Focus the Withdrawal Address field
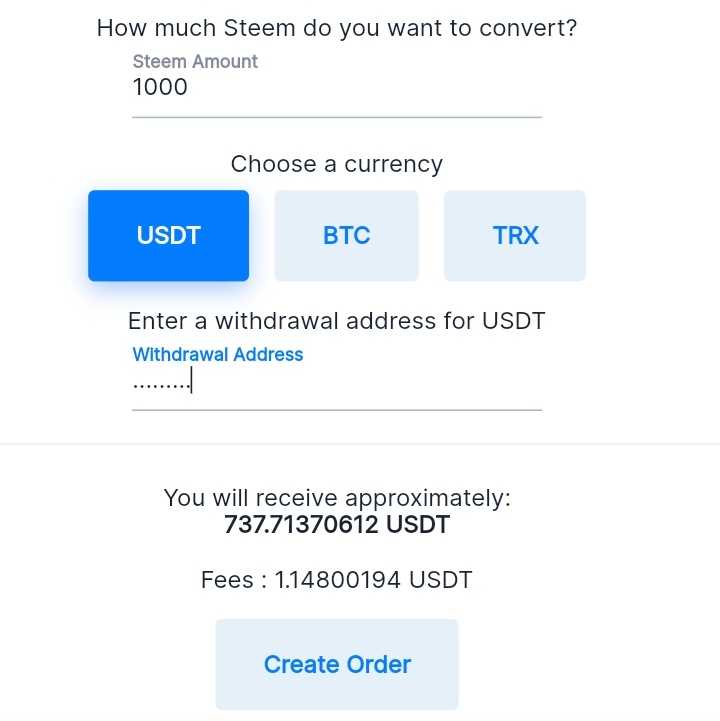This screenshot has height=721, width=720. click(x=336, y=383)
